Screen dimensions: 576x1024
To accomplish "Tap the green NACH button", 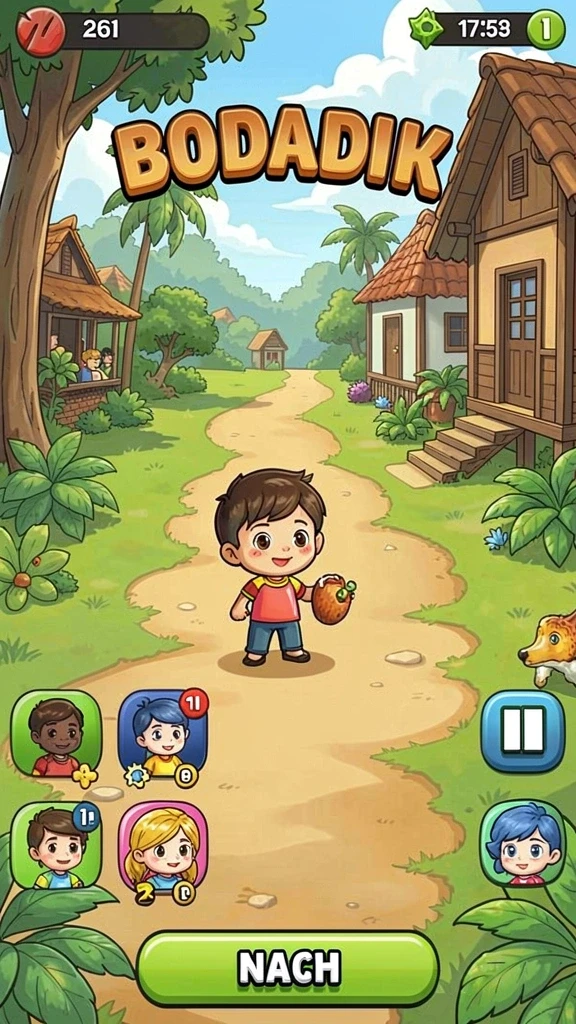I will 288,968.
